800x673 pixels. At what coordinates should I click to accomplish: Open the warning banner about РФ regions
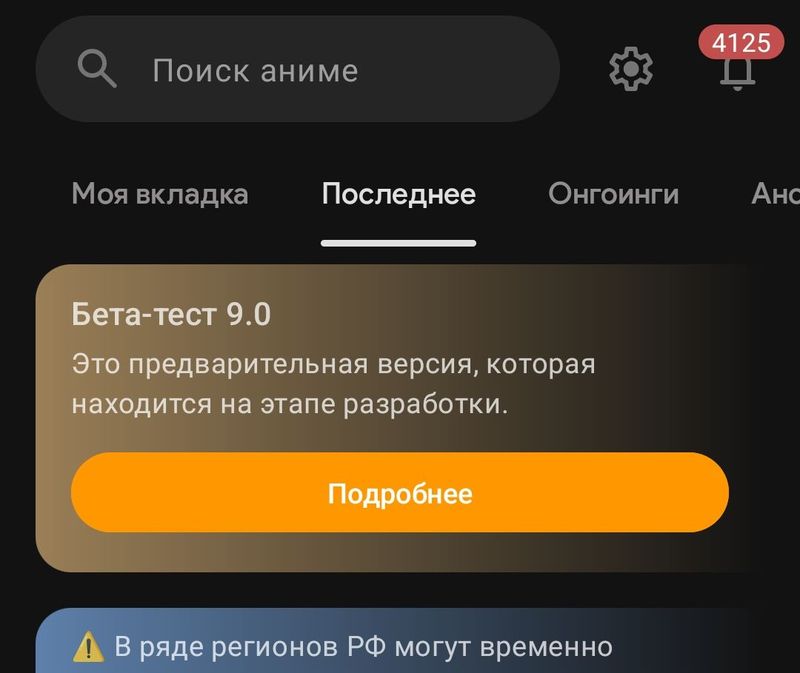[x=400, y=645]
